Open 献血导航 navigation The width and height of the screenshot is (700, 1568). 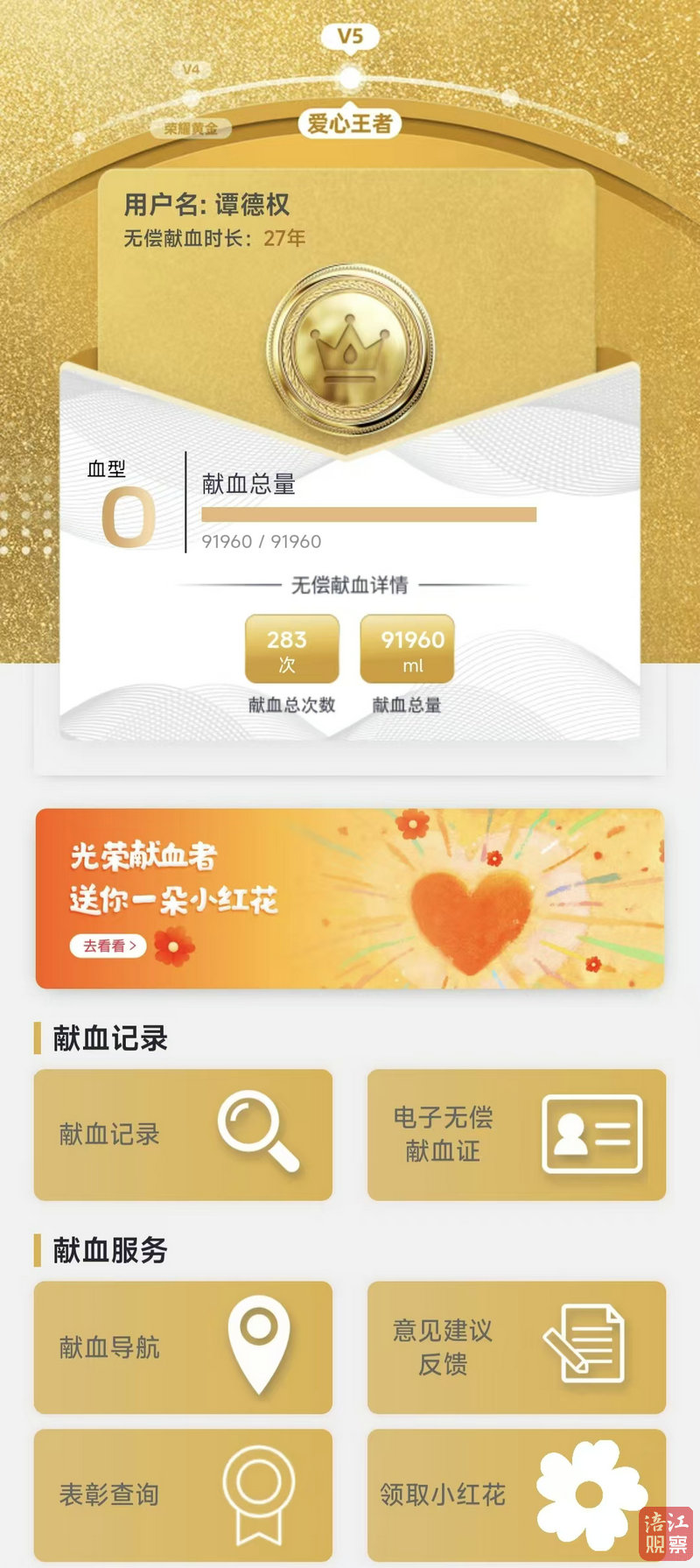pyautogui.click(x=183, y=1347)
